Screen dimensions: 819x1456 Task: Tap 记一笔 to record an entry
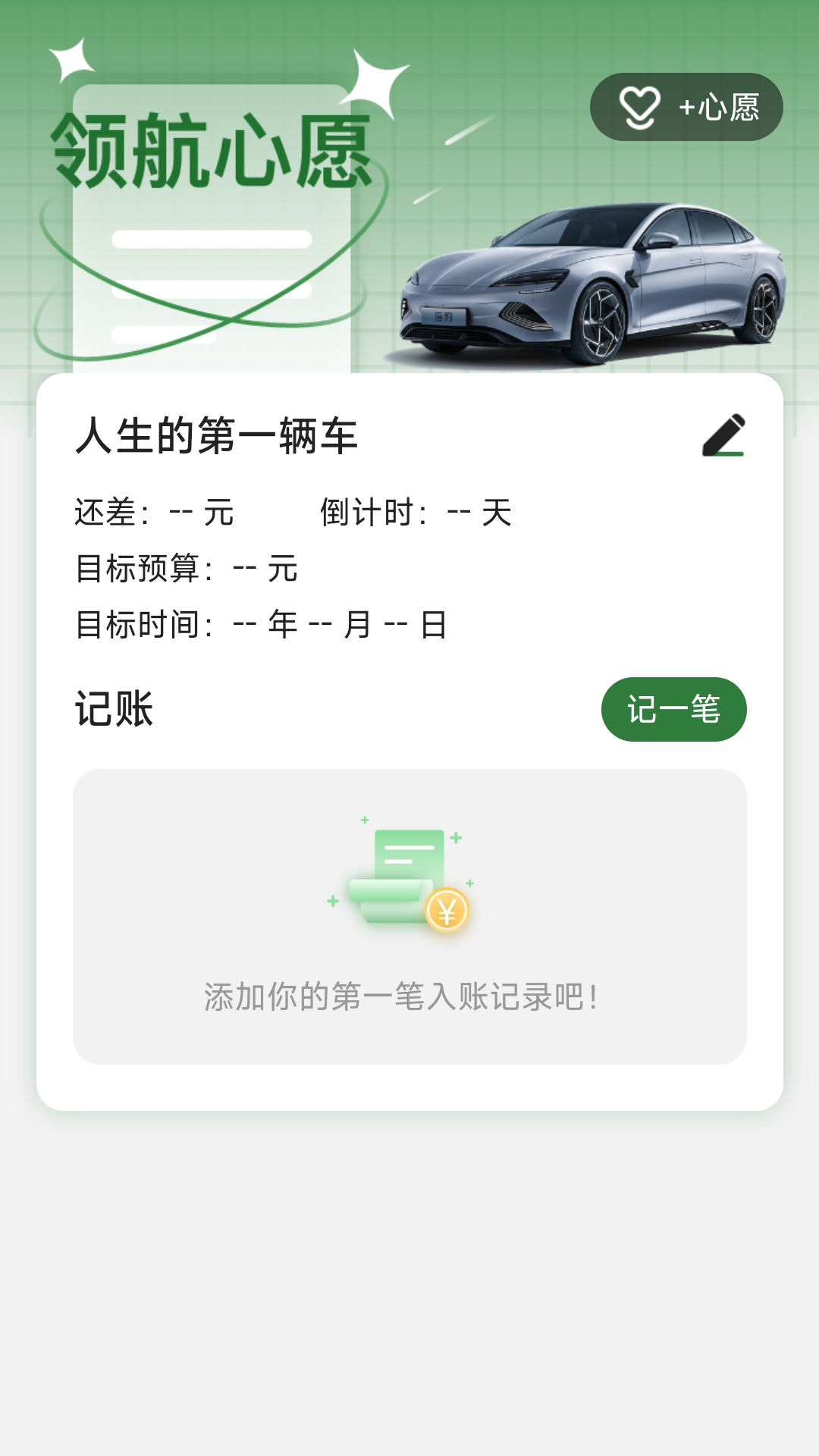[x=673, y=709]
